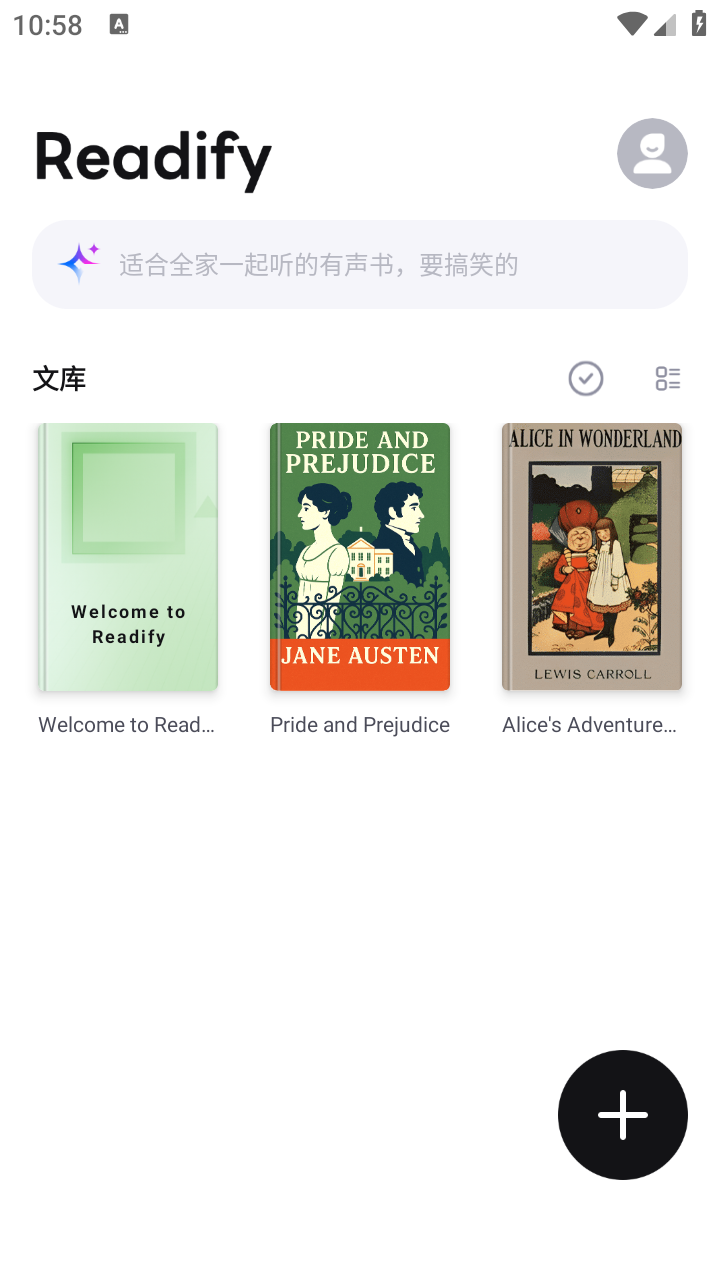This screenshot has width=720, height=1280.
Task: Click the Pride and Prejudice title text
Action: [x=359, y=724]
